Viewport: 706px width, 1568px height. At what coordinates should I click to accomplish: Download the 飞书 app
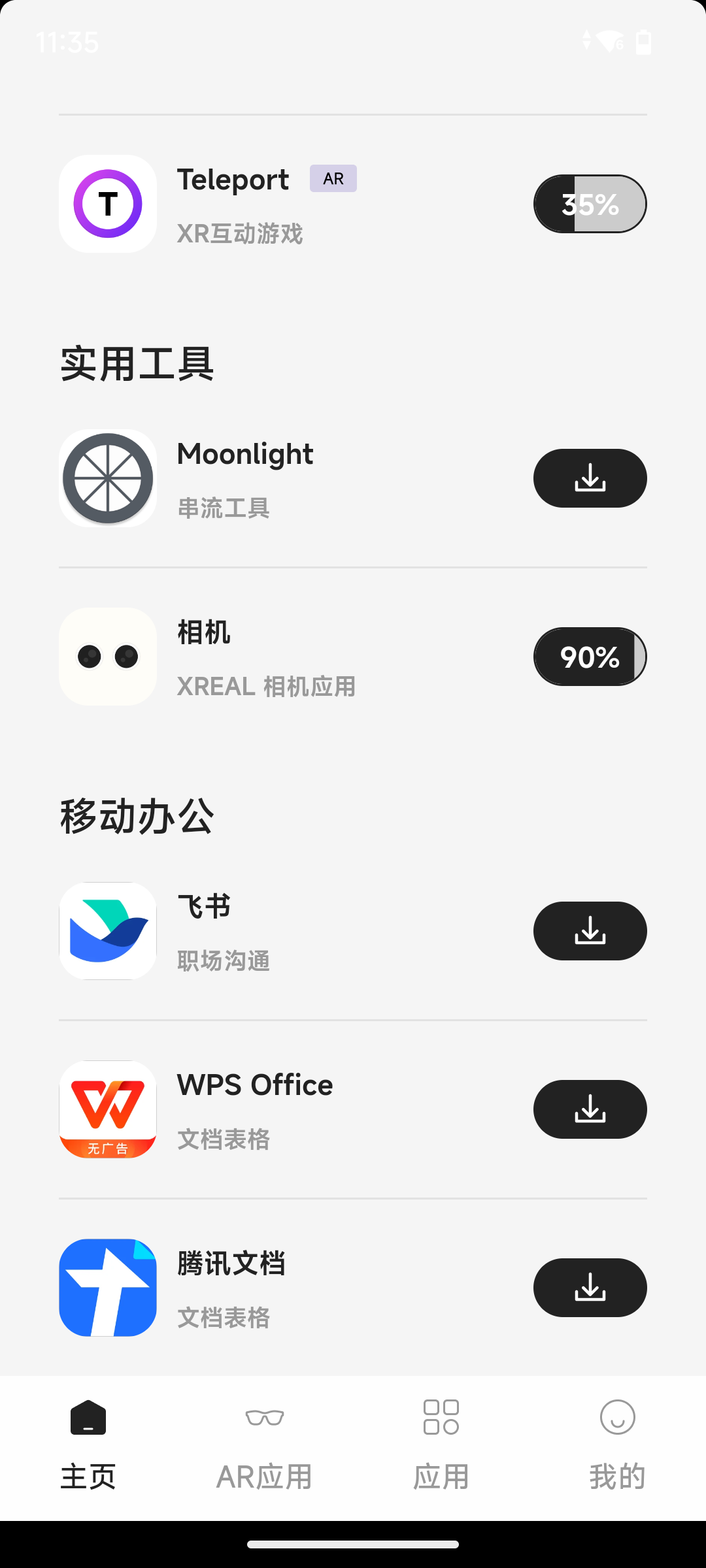coord(590,931)
